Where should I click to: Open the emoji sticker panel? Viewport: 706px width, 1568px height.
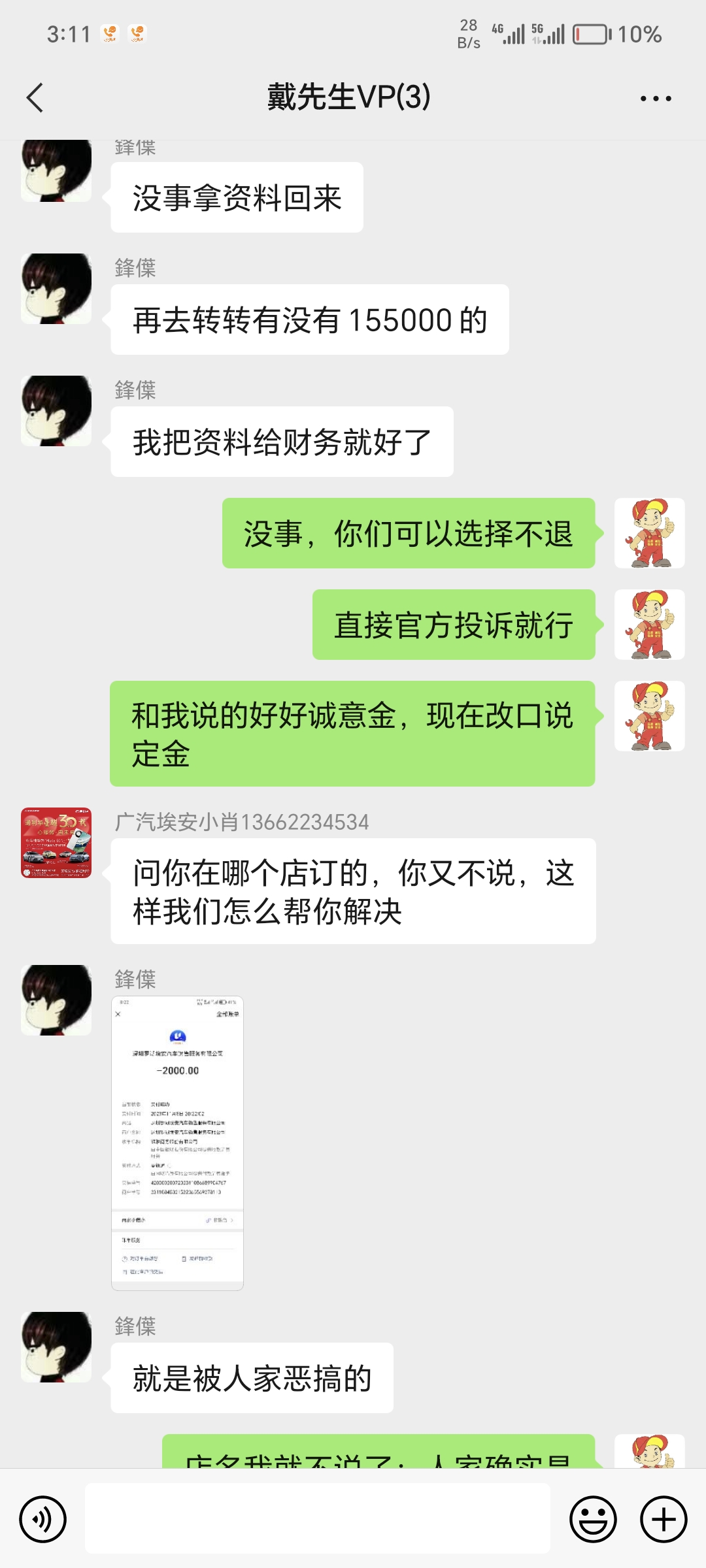(593, 1519)
